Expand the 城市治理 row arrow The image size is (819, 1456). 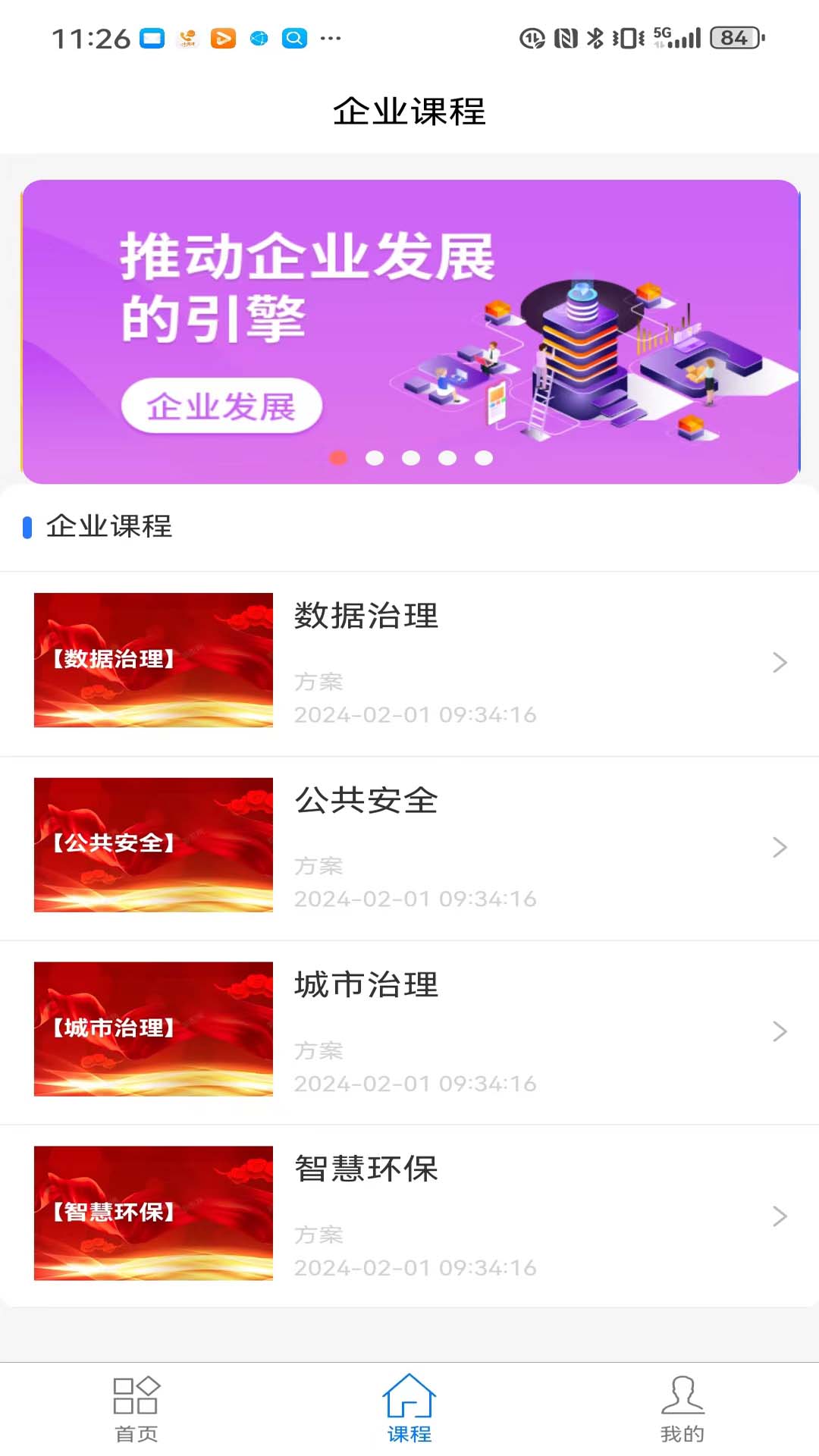780,1031
